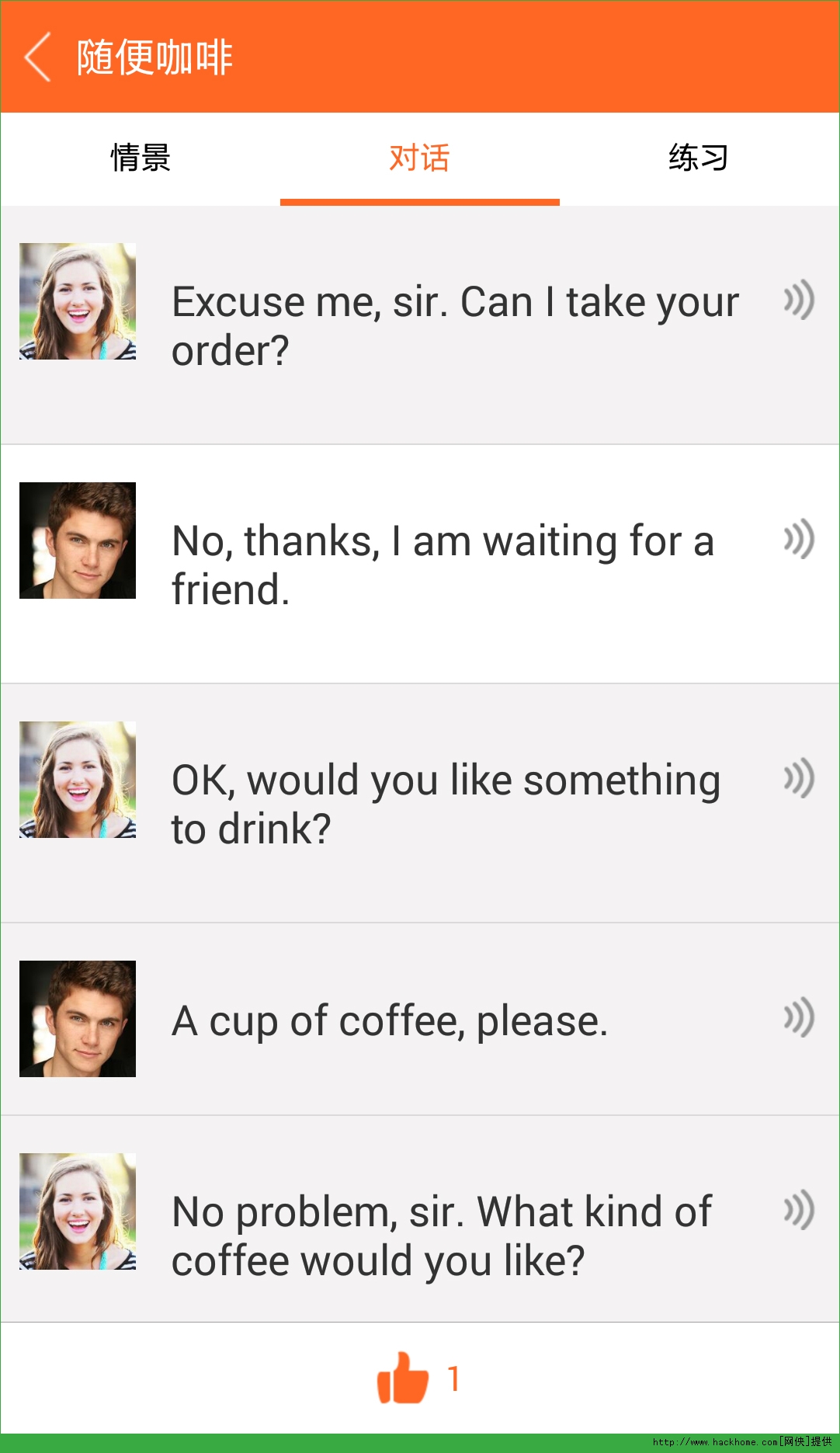This screenshot has height=1453, width=840.
Task: Open the 练习 tab
Action: [x=699, y=158]
